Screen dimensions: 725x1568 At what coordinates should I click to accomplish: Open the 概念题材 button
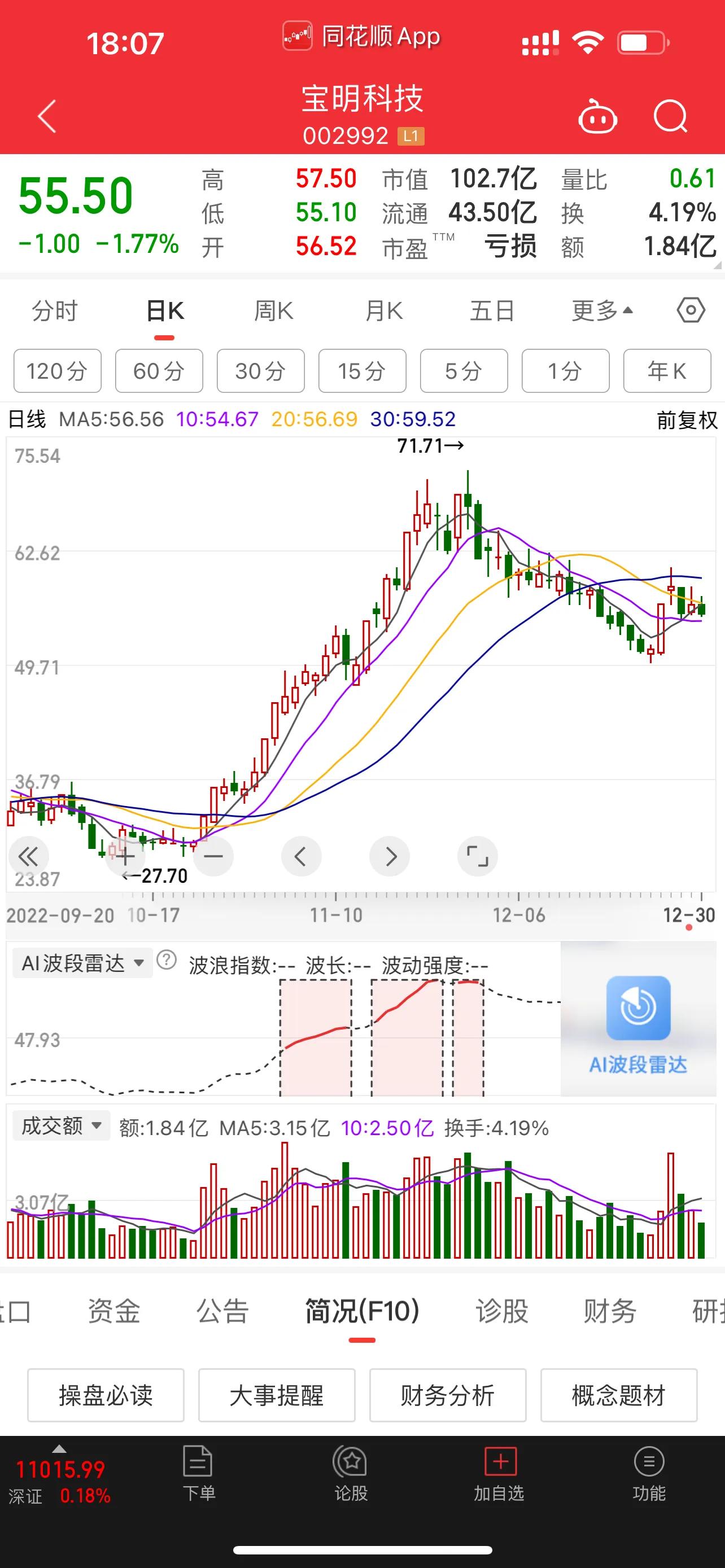tap(618, 1395)
